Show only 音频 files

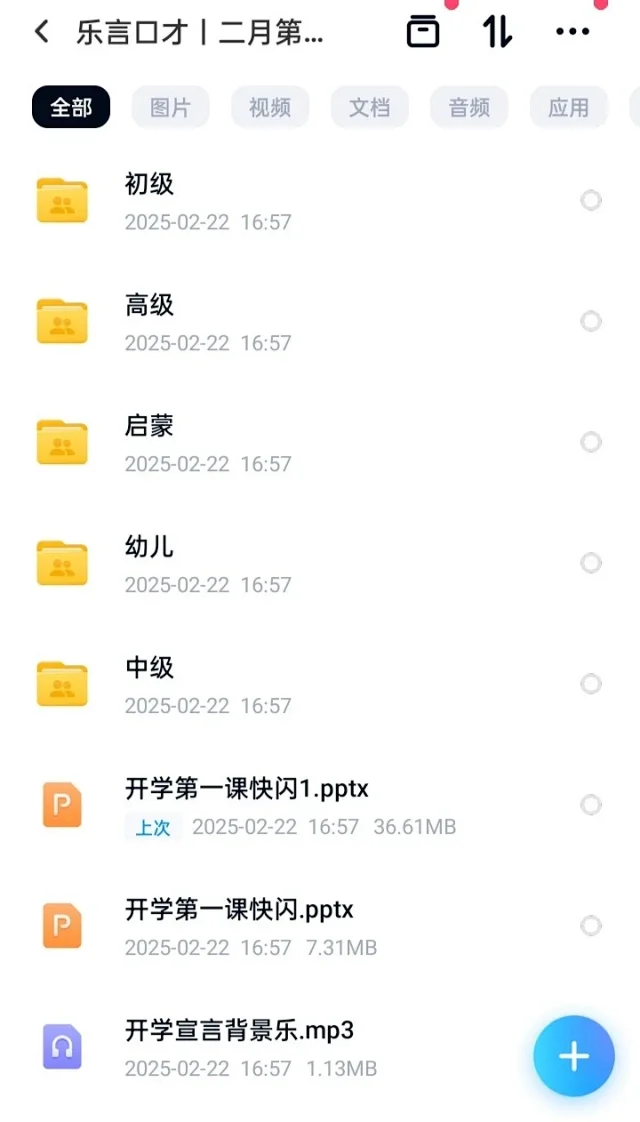click(x=469, y=108)
